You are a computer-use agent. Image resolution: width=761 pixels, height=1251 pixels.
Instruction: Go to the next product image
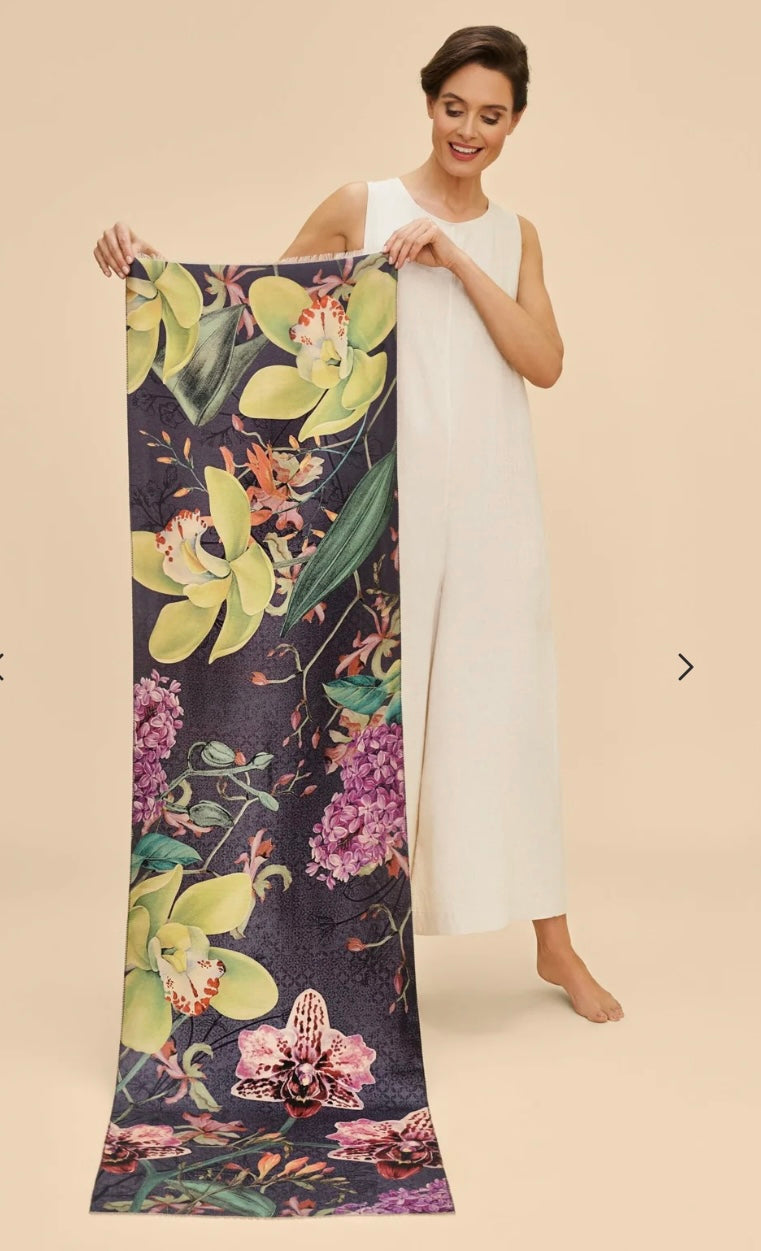coord(685,667)
